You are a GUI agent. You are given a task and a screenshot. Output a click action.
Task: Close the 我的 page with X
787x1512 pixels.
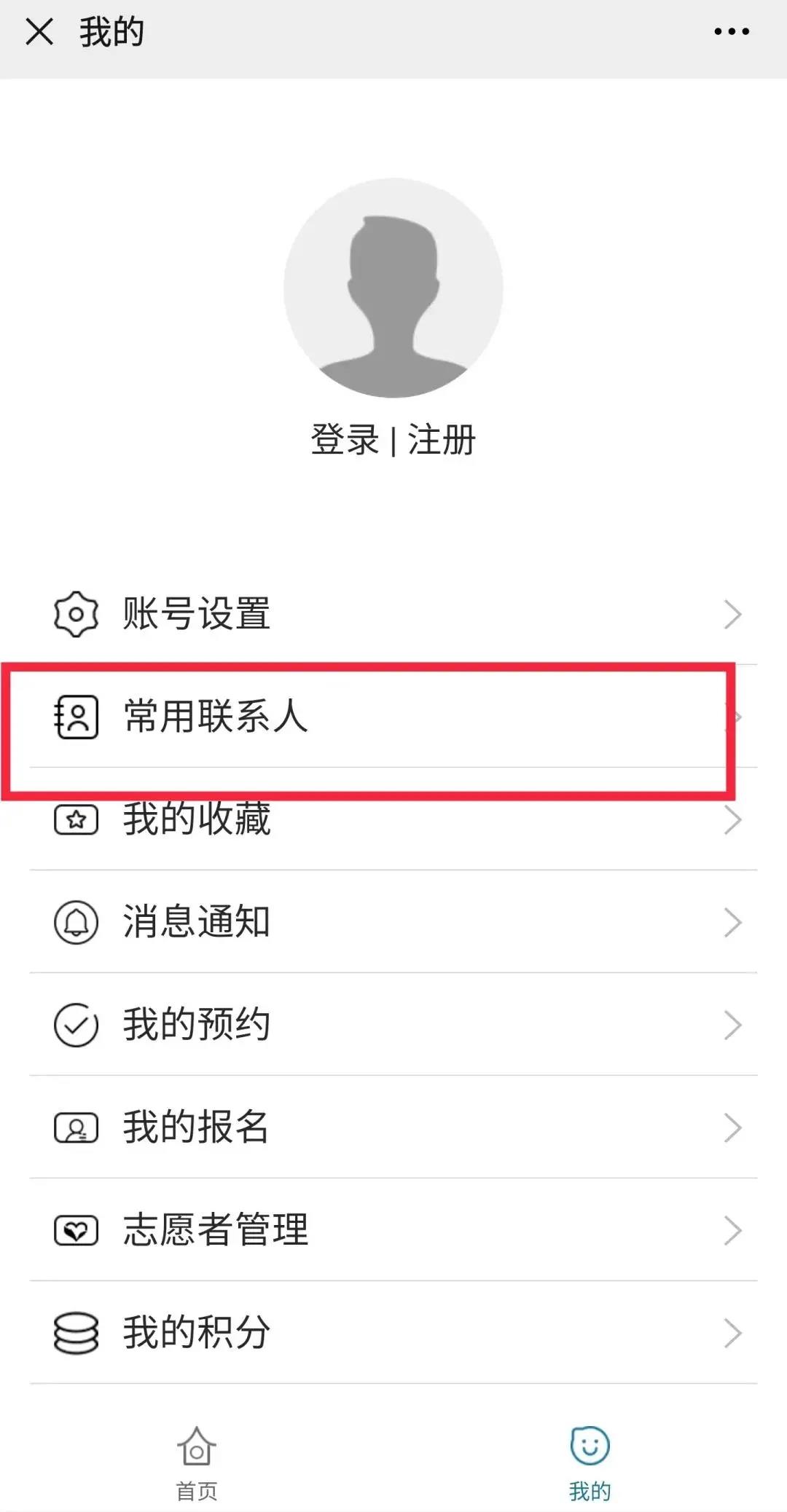(x=39, y=32)
